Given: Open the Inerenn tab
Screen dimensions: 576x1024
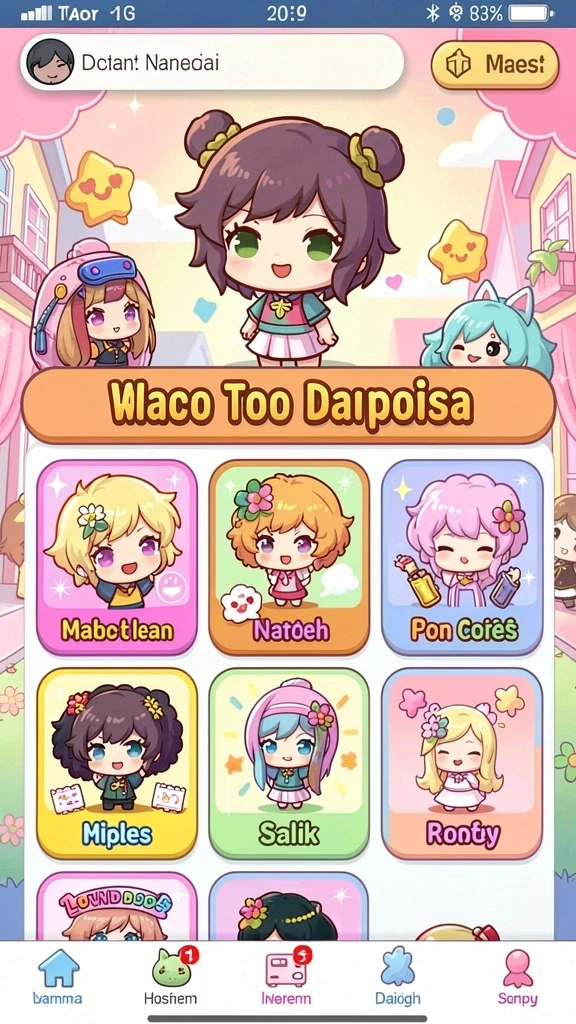Looking at the screenshot, I should tap(287, 977).
